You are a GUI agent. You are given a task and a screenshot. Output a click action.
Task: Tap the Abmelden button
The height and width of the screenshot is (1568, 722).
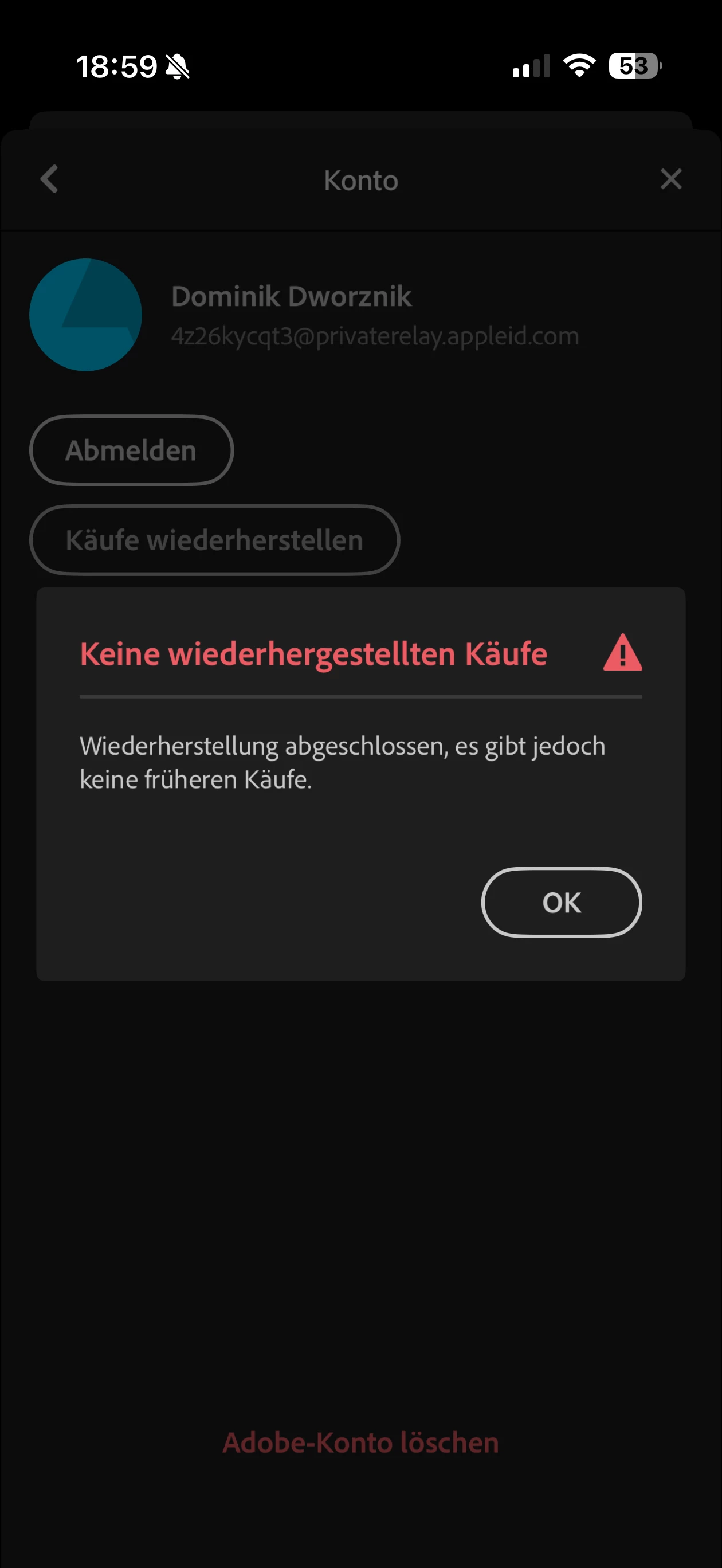point(131,450)
